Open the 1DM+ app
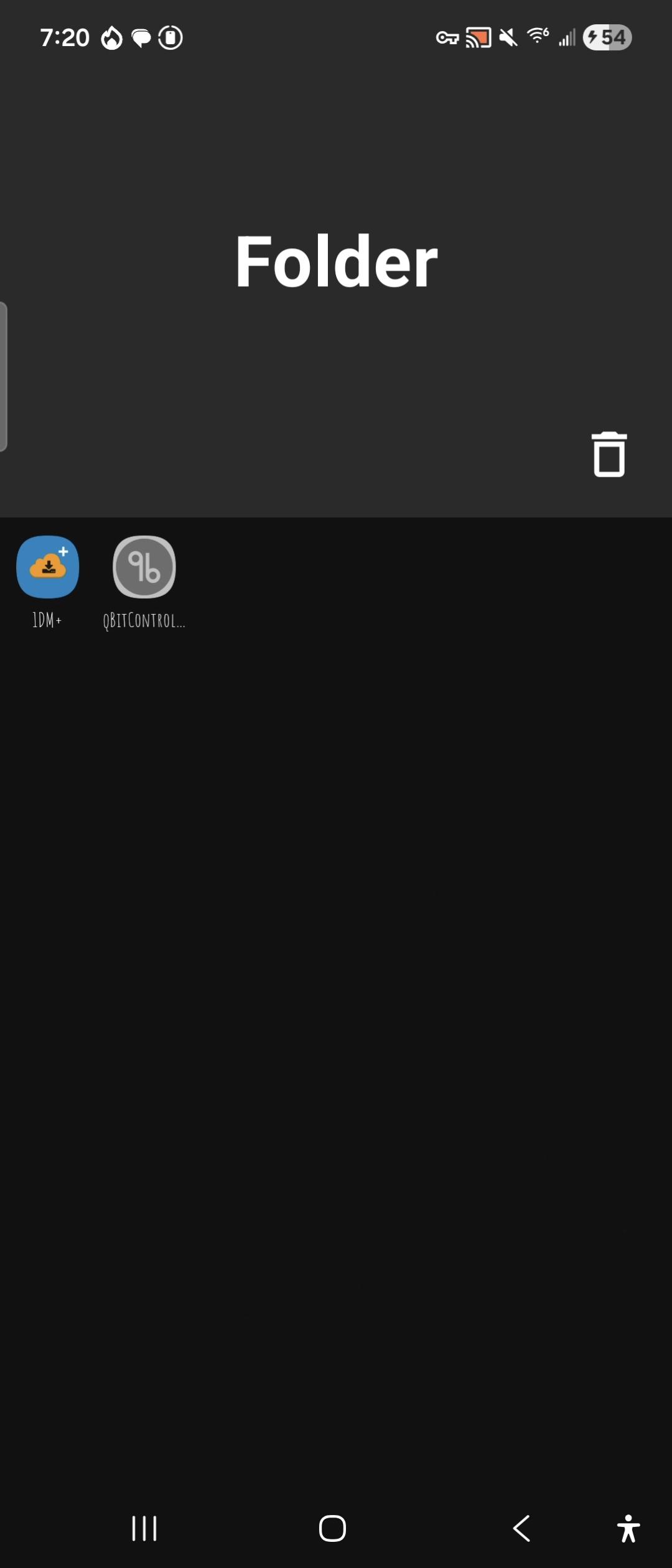The height and width of the screenshot is (1568, 672). pos(48,567)
